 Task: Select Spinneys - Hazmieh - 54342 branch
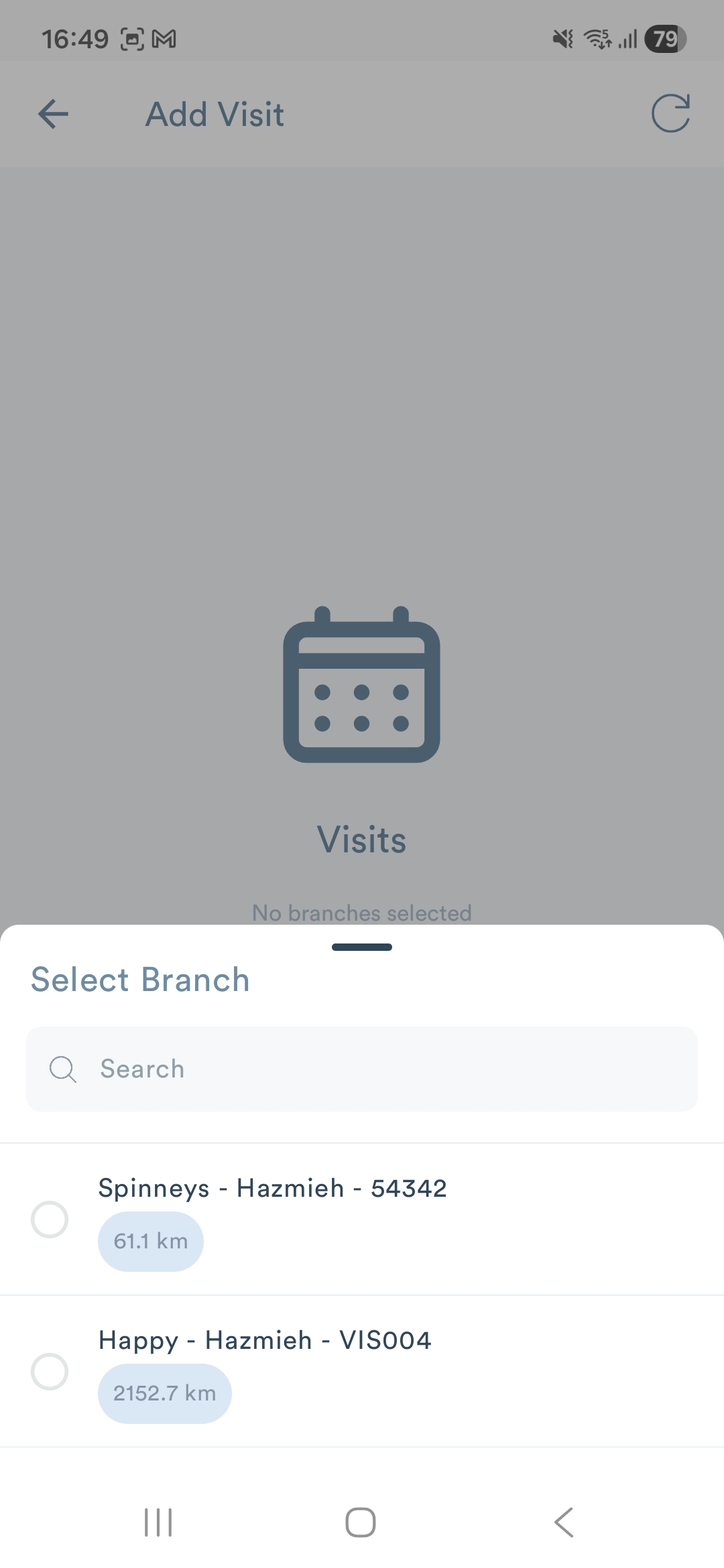(50, 1220)
